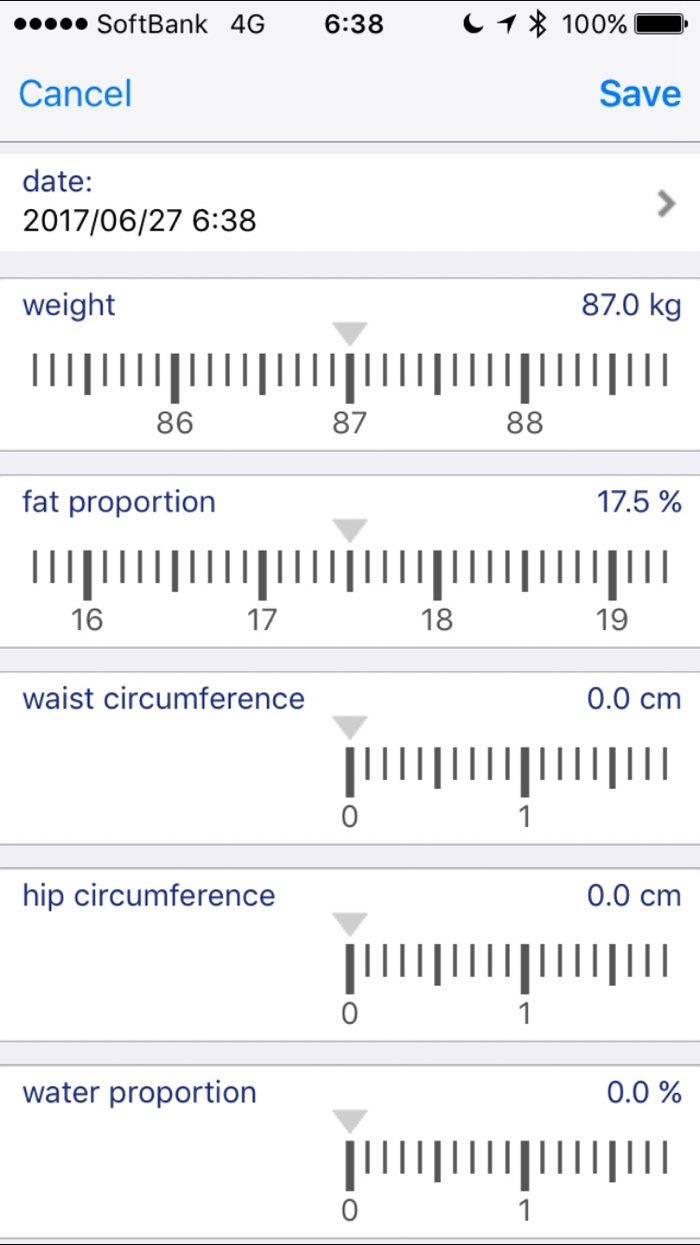Screen dimensions: 700x1245
Task: Cancel the new measurement entry
Action: [x=75, y=94]
